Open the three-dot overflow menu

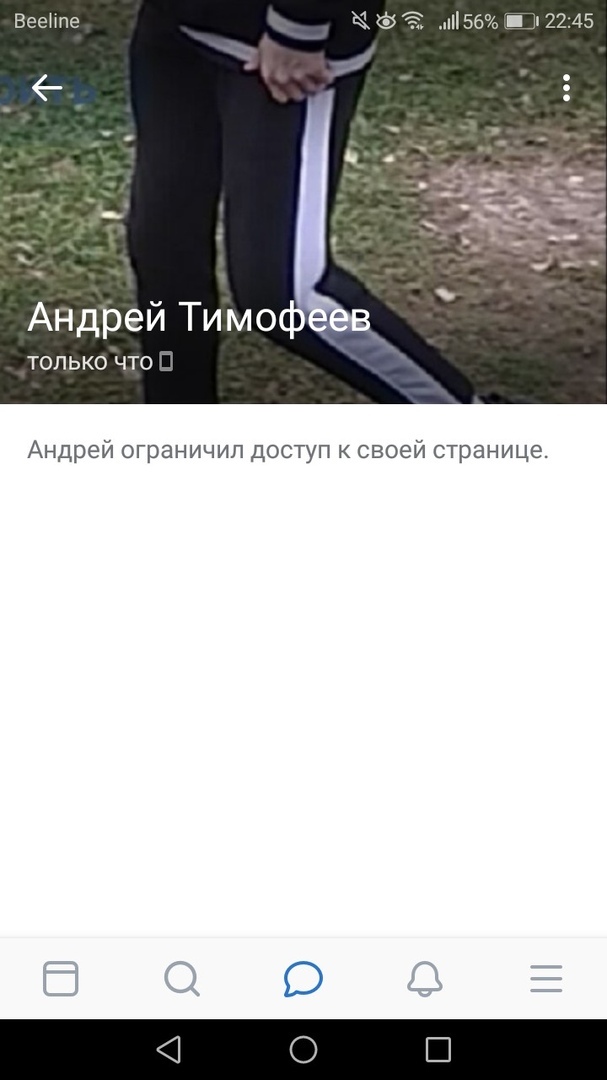pyautogui.click(x=566, y=88)
